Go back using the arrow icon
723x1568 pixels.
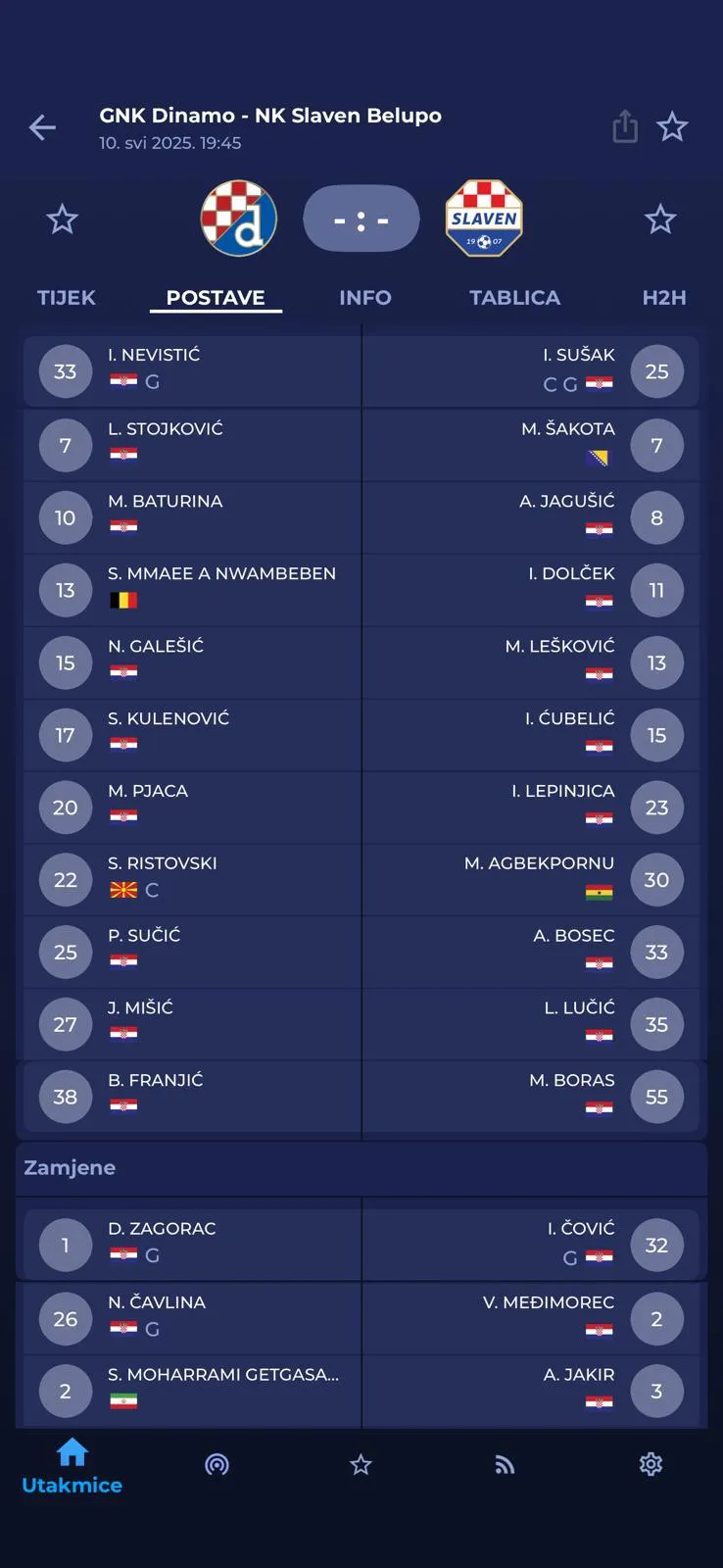(42, 127)
